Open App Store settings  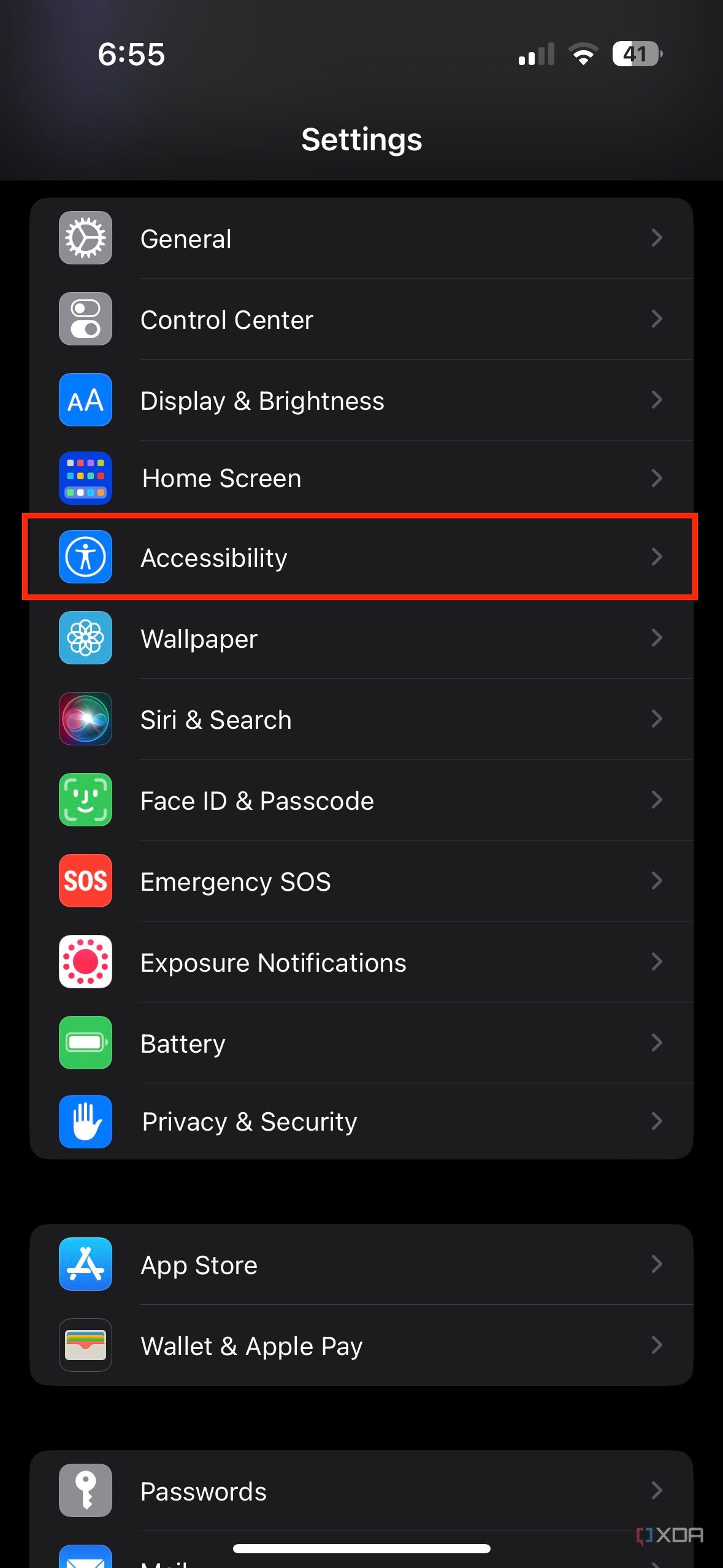point(361,1265)
